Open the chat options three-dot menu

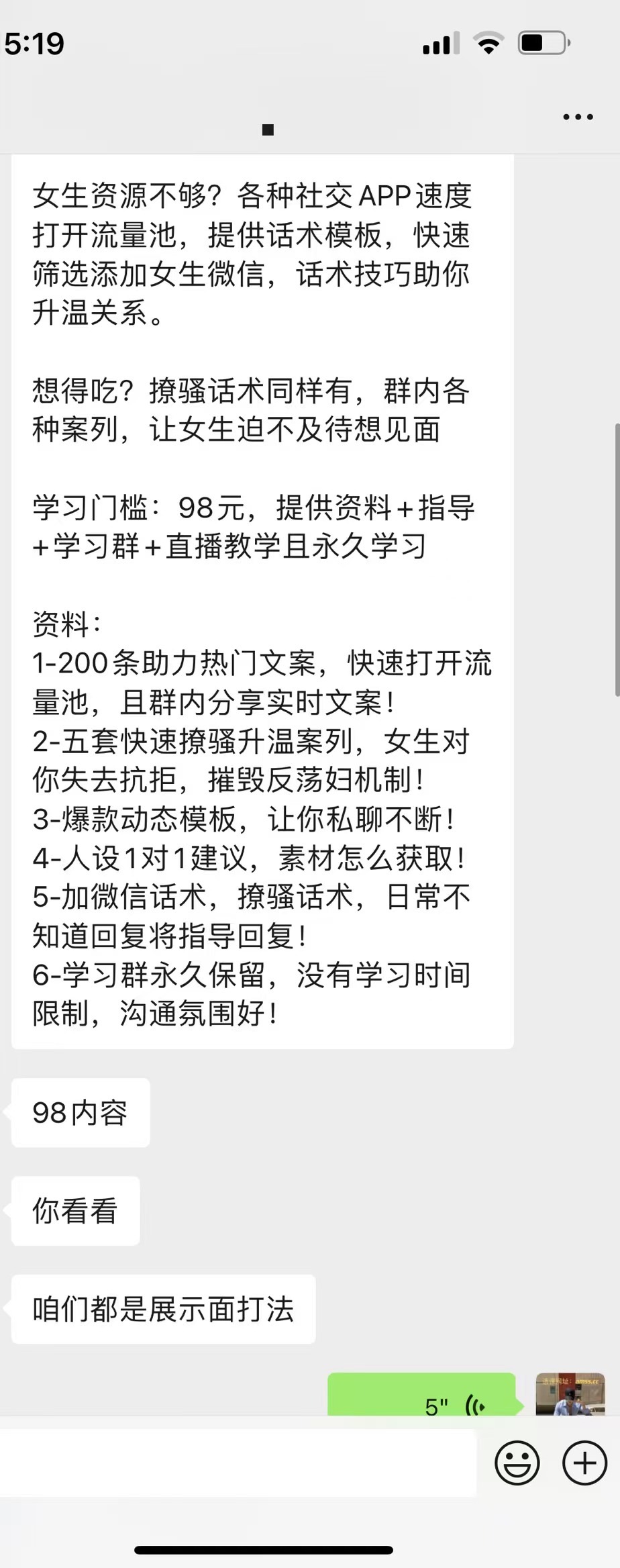[x=578, y=117]
